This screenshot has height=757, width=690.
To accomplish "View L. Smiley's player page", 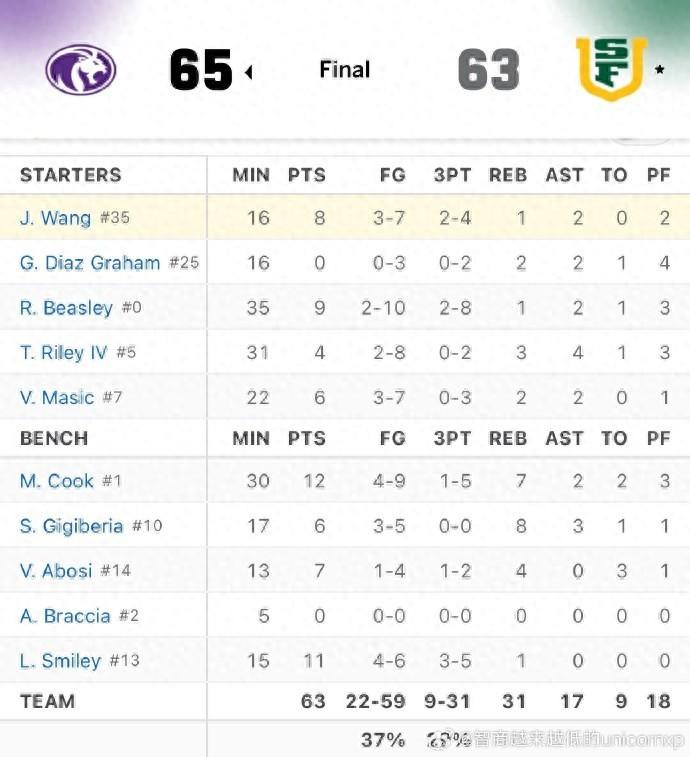I will 60,661.
